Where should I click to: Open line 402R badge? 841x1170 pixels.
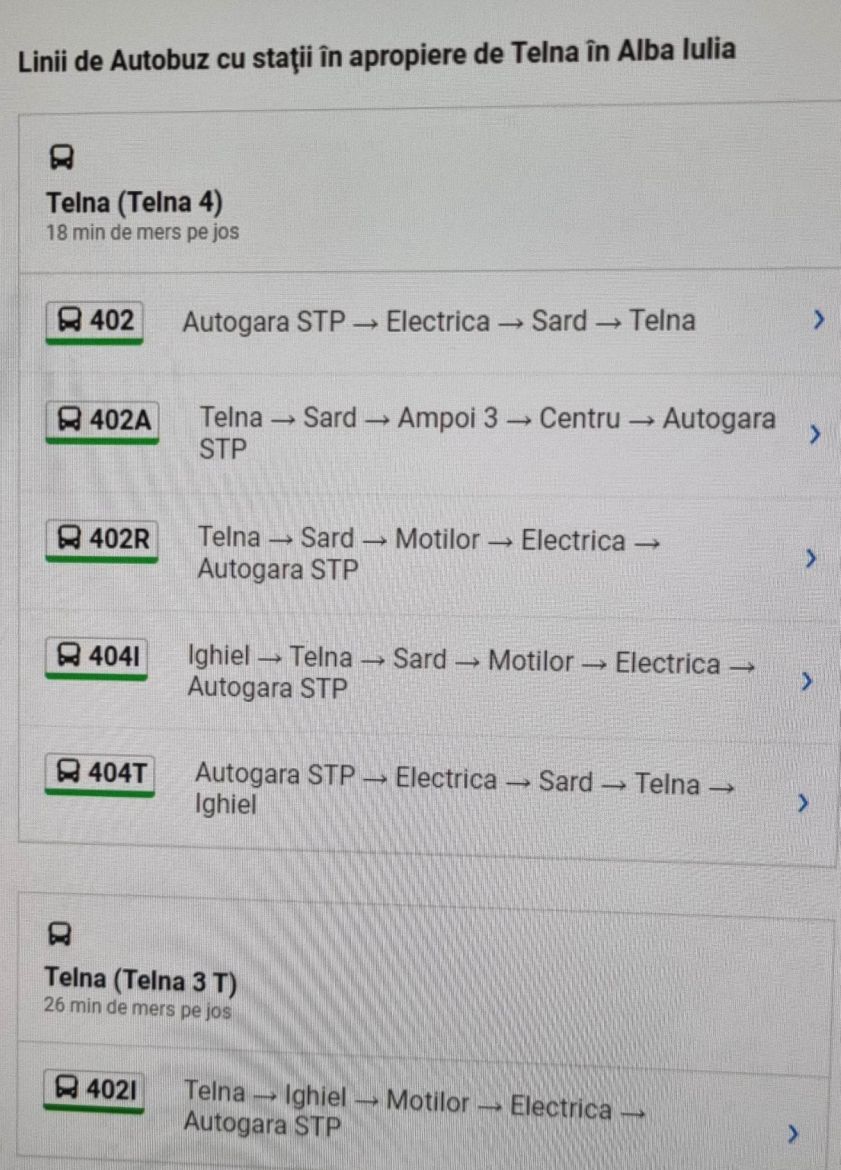100,540
